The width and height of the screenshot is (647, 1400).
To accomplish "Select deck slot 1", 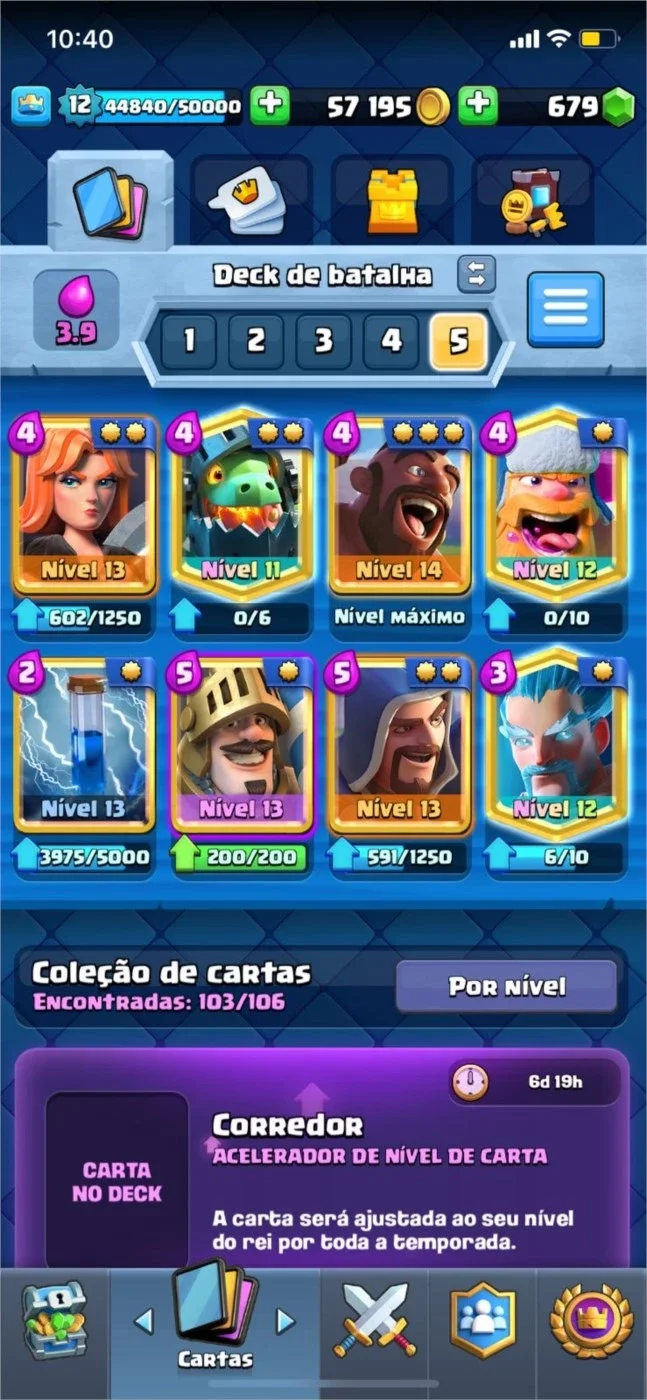I will [187, 342].
